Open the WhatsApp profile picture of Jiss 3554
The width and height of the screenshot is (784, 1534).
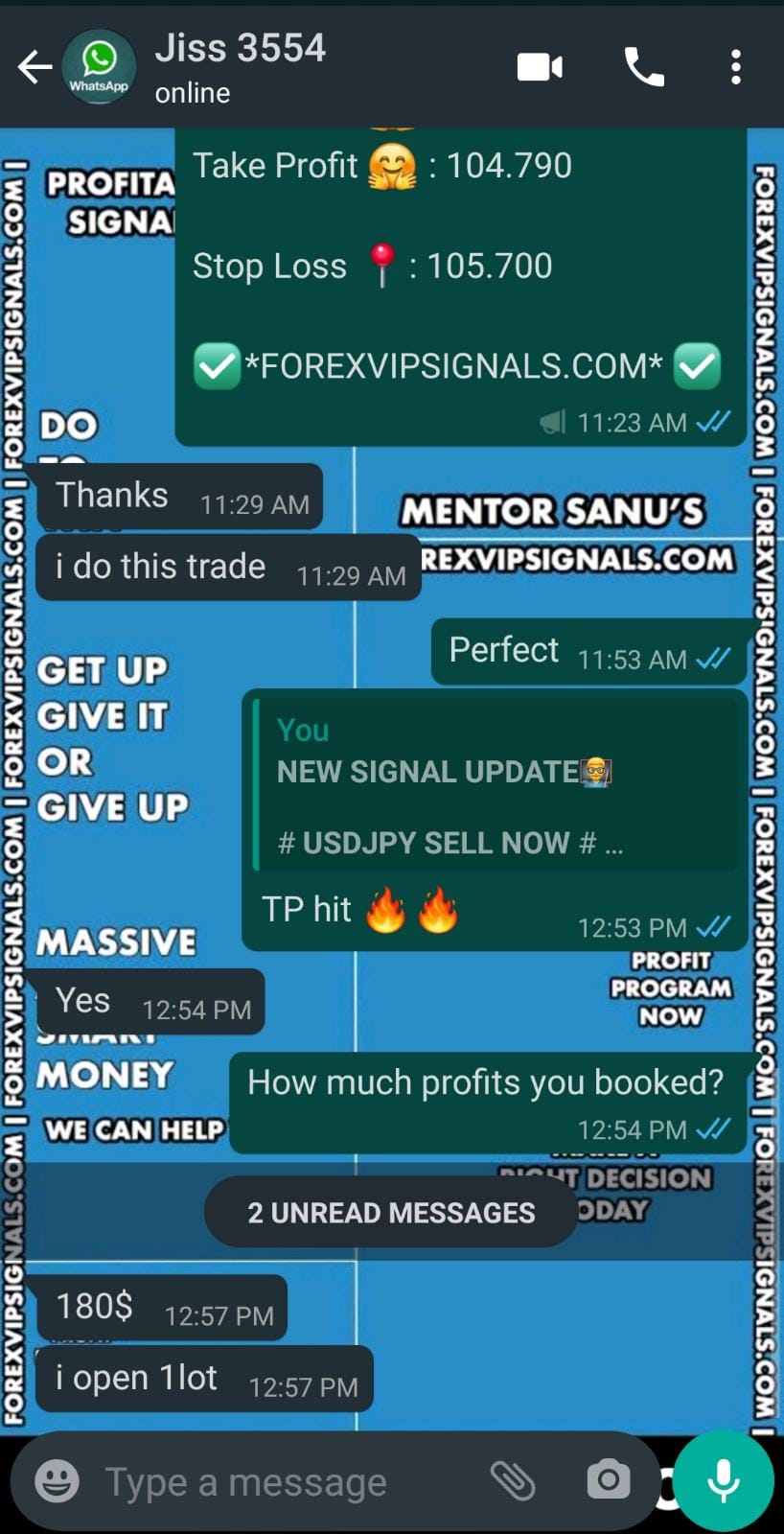[99, 66]
